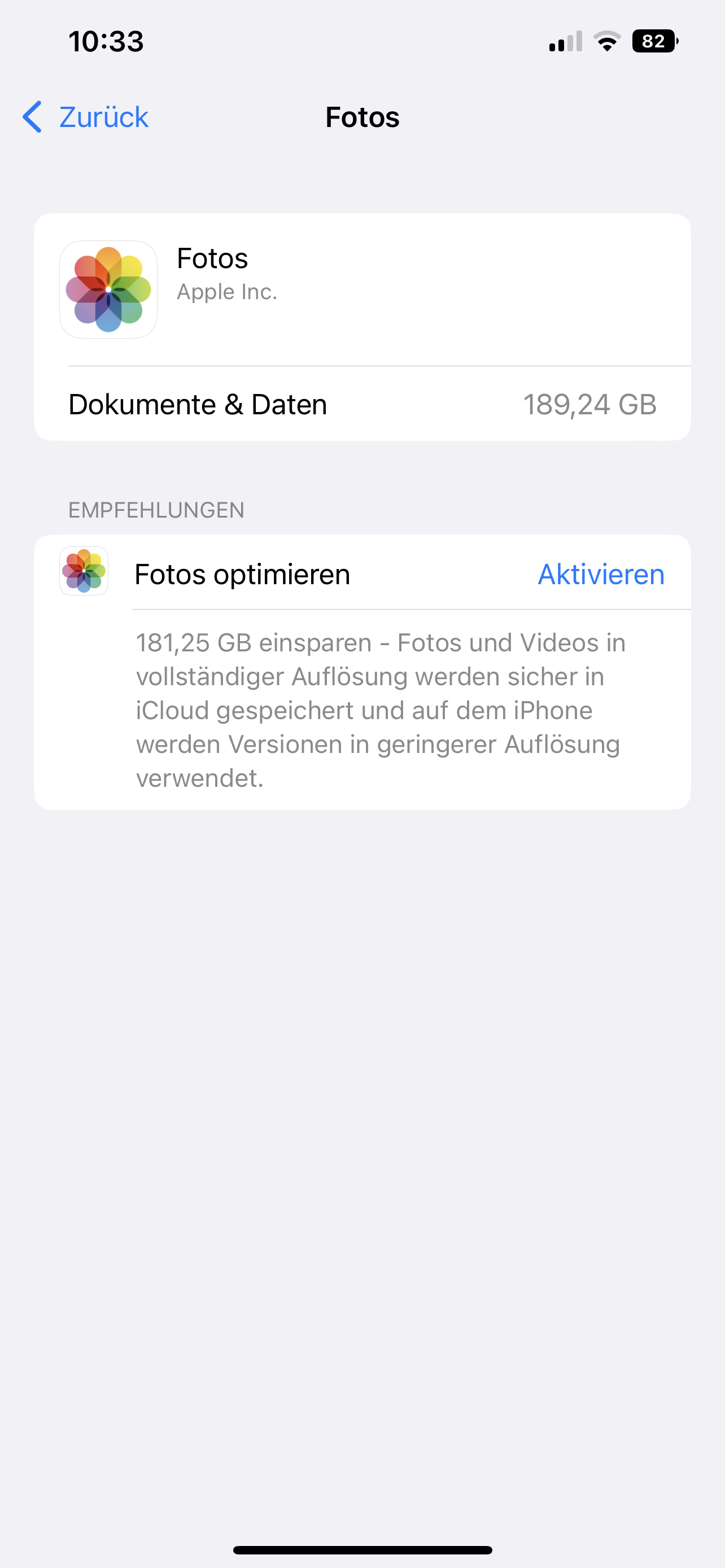Go back with the Zurück button
This screenshot has width=725, height=1568.
(86, 117)
